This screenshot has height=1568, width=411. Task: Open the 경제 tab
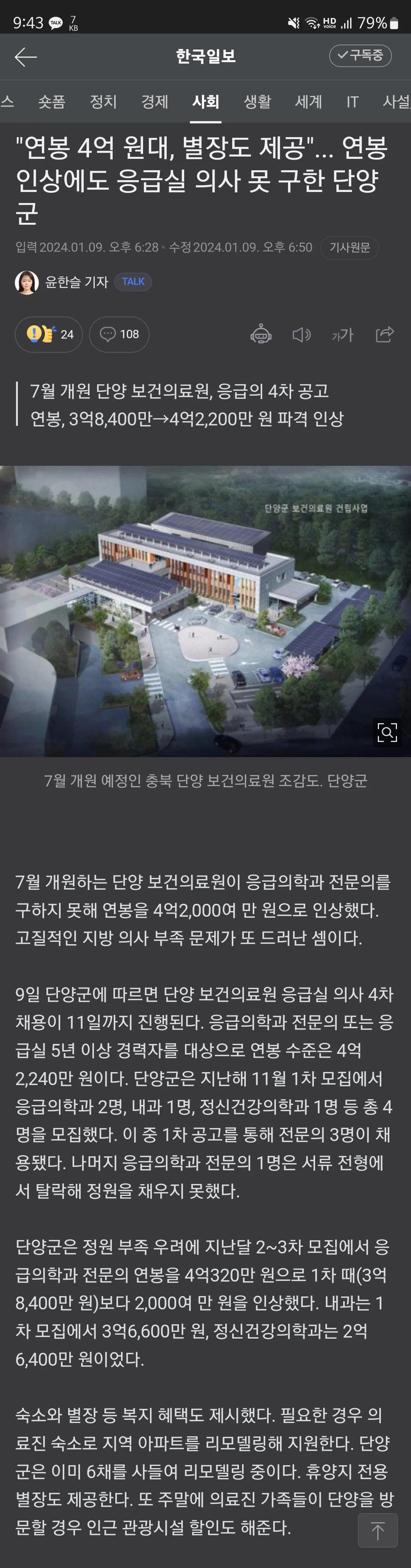155,102
